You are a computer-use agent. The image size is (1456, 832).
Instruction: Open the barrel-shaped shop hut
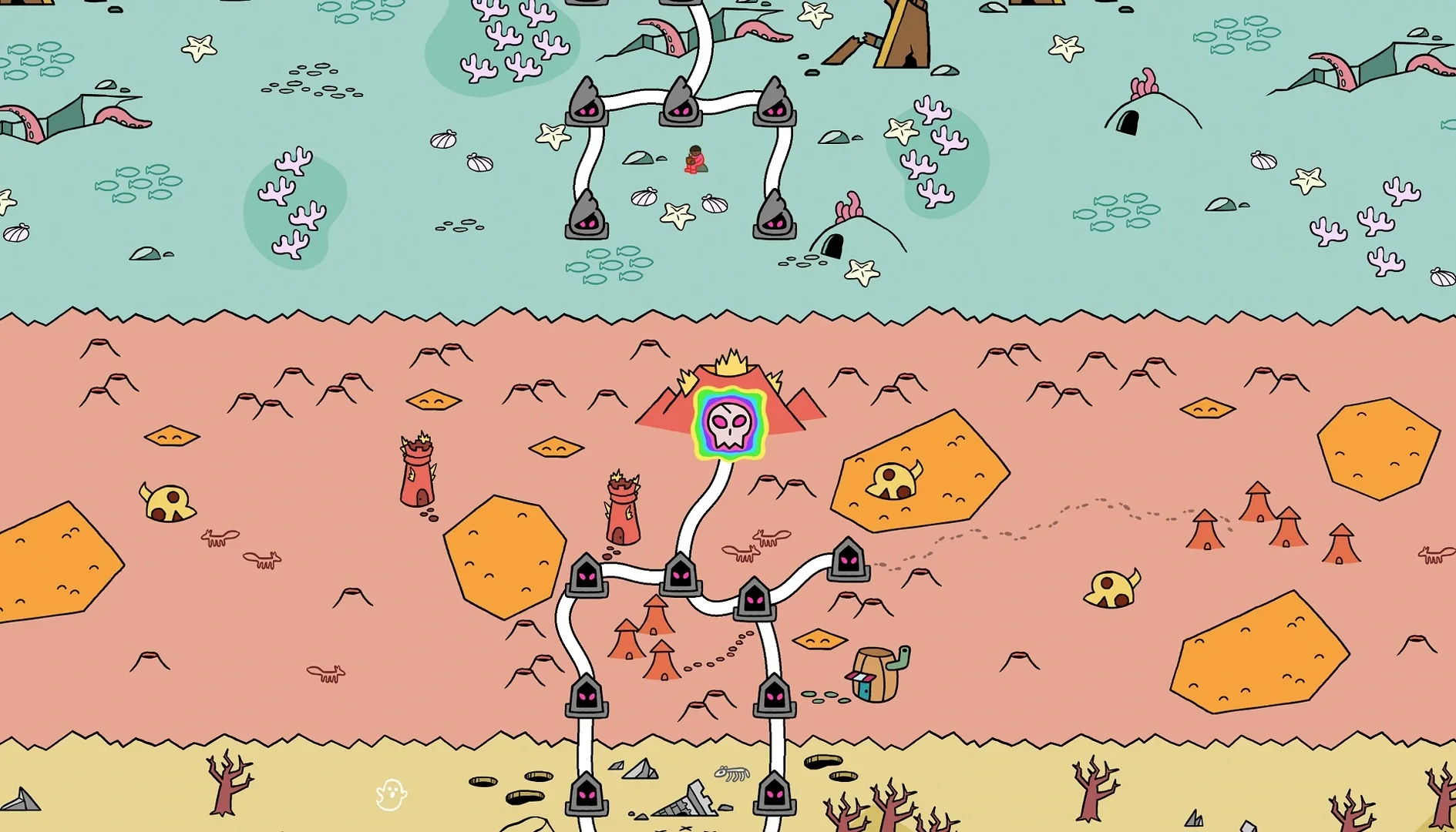[879, 674]
